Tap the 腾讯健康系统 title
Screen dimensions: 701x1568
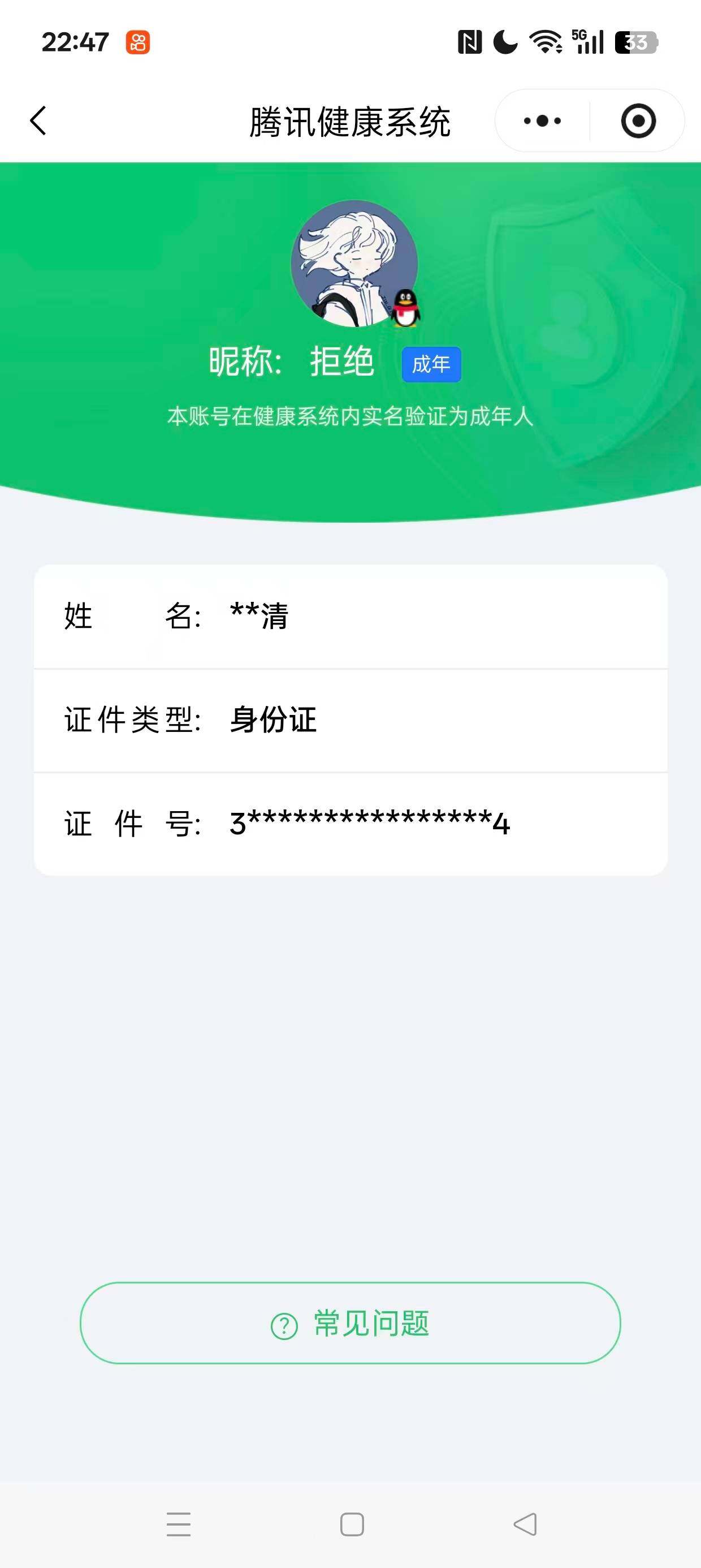point(350,120)
